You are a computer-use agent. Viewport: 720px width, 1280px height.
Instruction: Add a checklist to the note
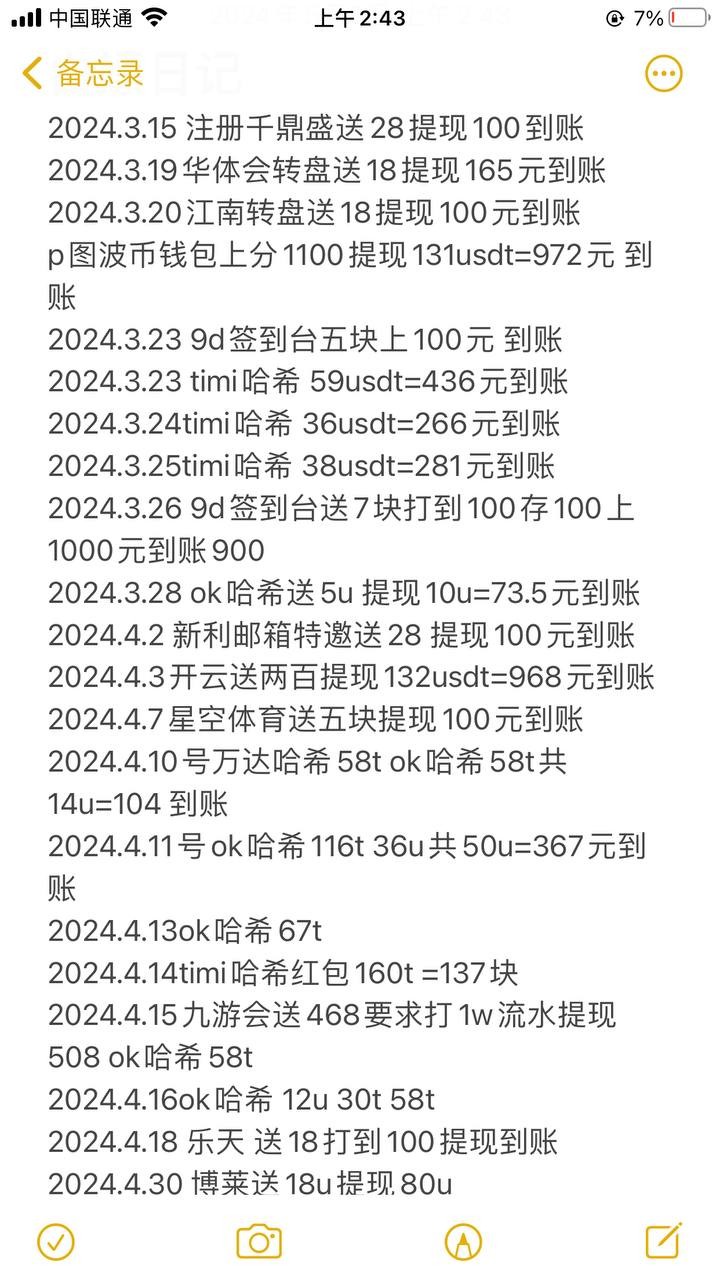tap(56, 1241)
